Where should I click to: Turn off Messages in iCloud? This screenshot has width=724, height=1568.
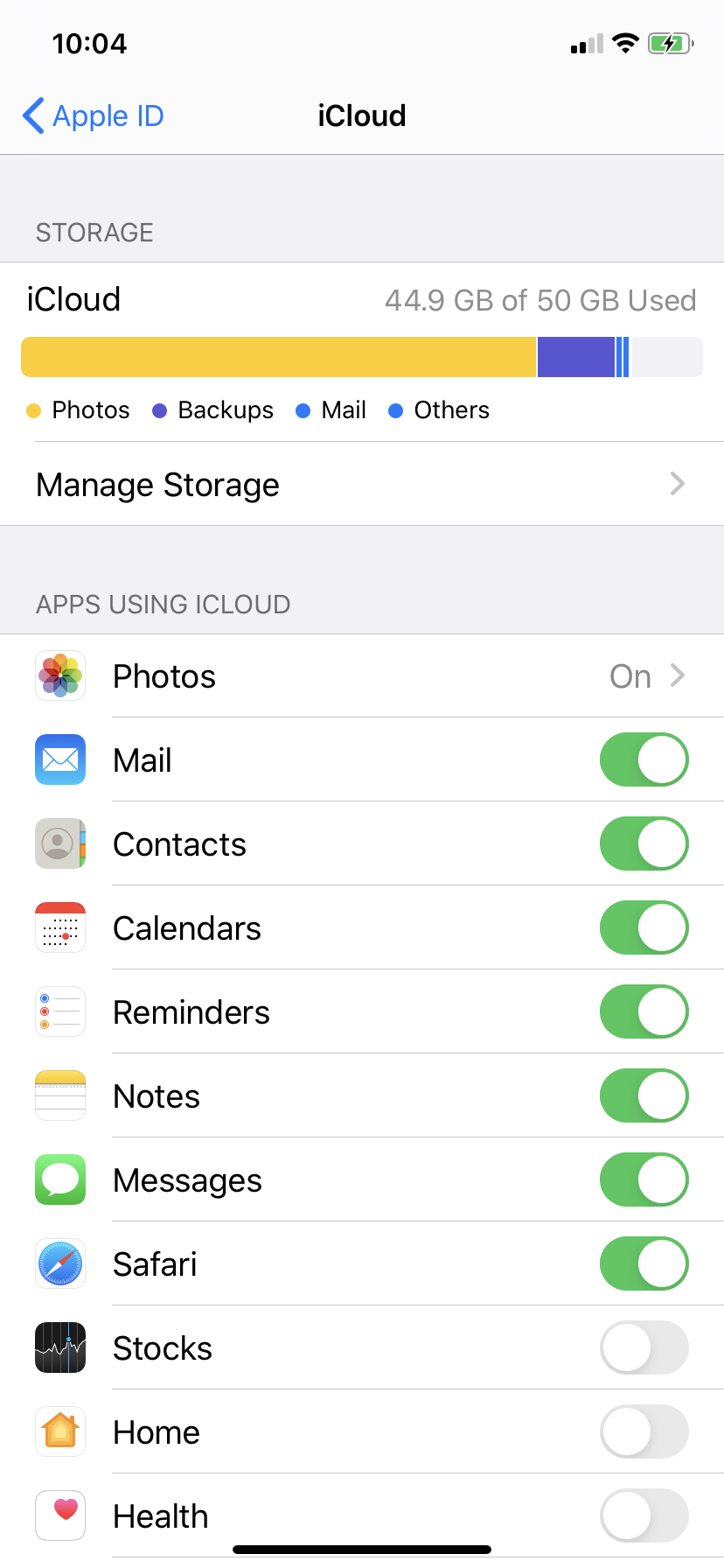coord(644,1179)
